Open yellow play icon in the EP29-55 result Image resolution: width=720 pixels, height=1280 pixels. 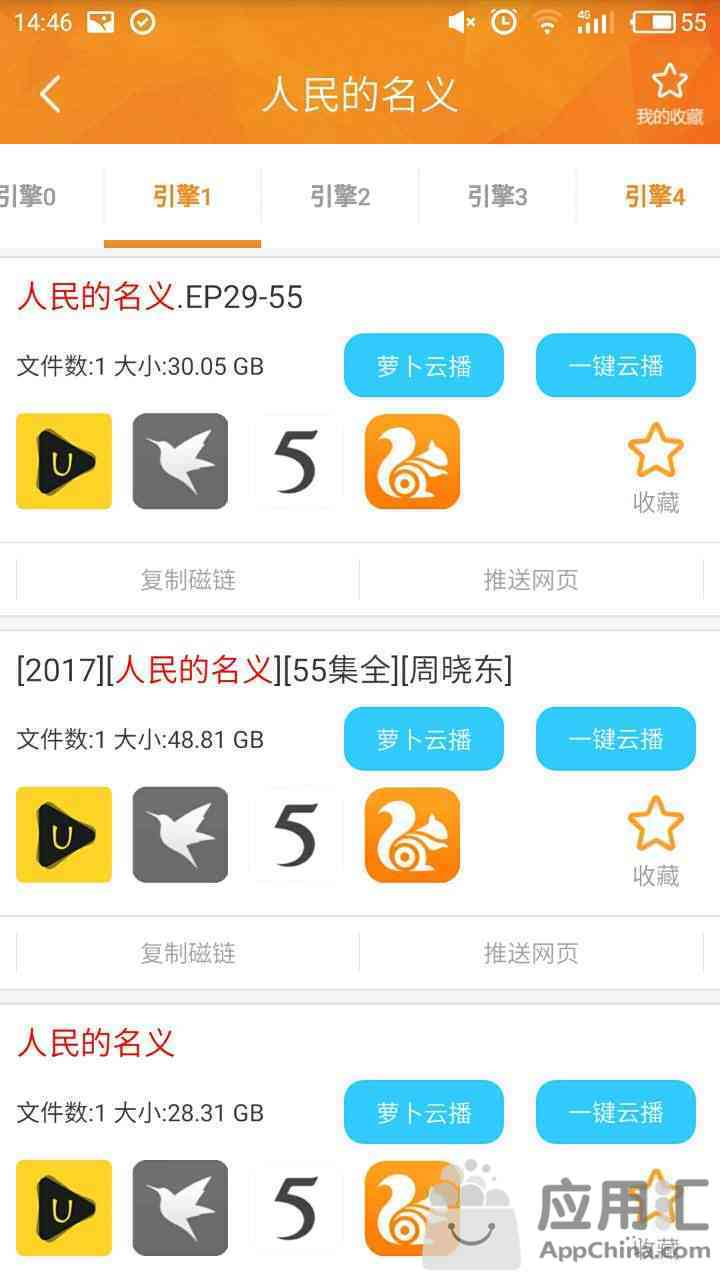[64, 462]
